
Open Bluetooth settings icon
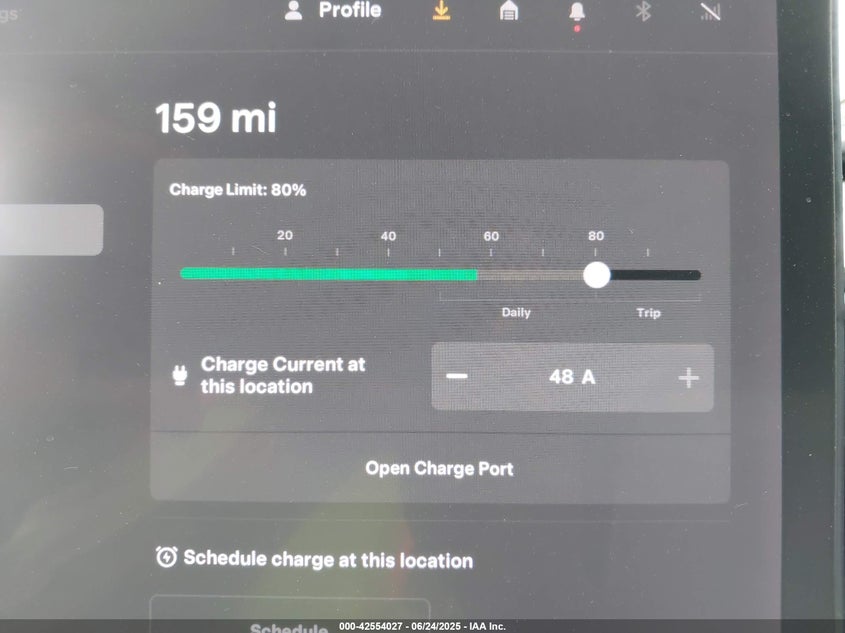644,12
